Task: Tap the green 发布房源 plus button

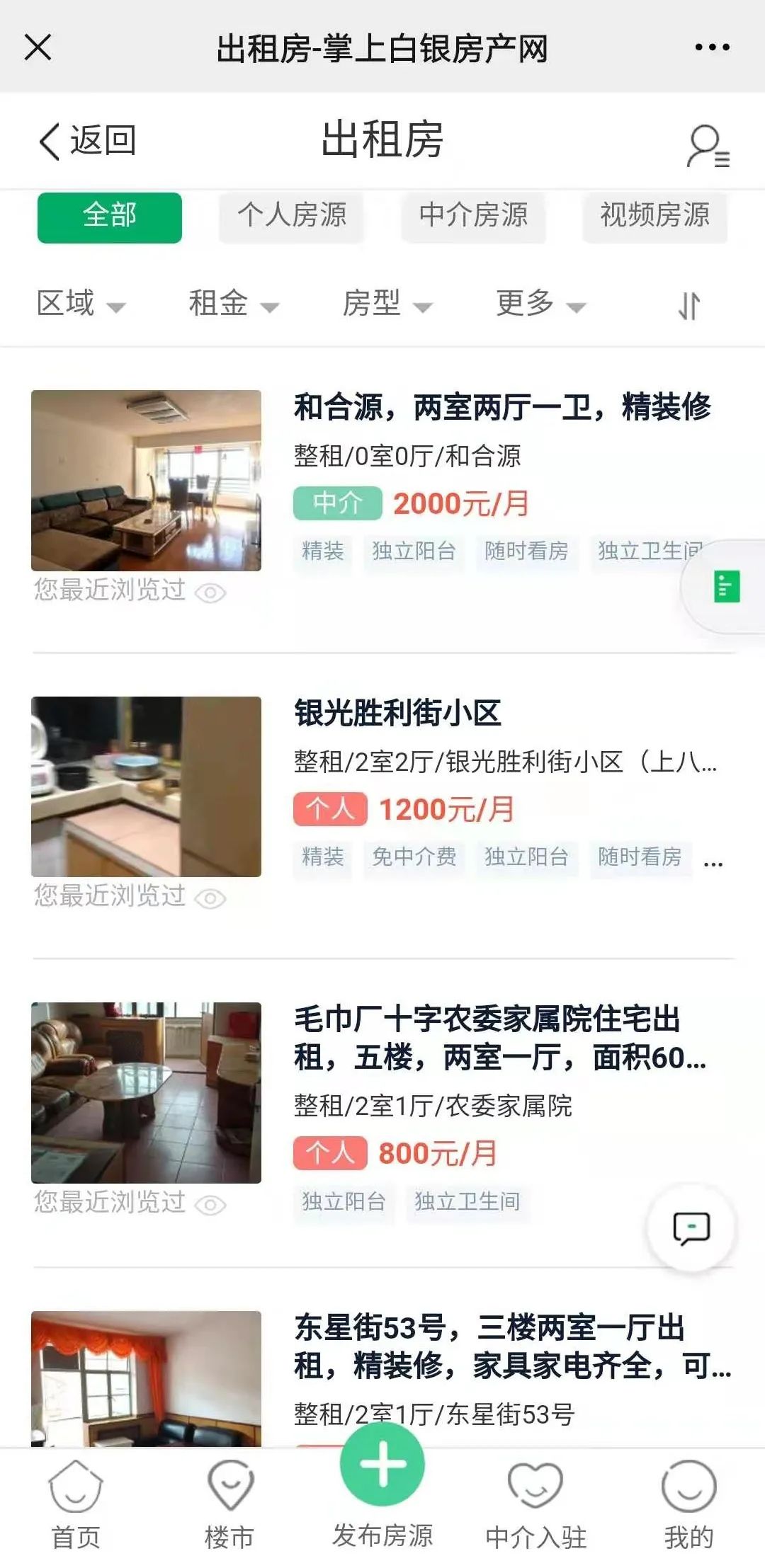Action: (x=382, y=1463)
